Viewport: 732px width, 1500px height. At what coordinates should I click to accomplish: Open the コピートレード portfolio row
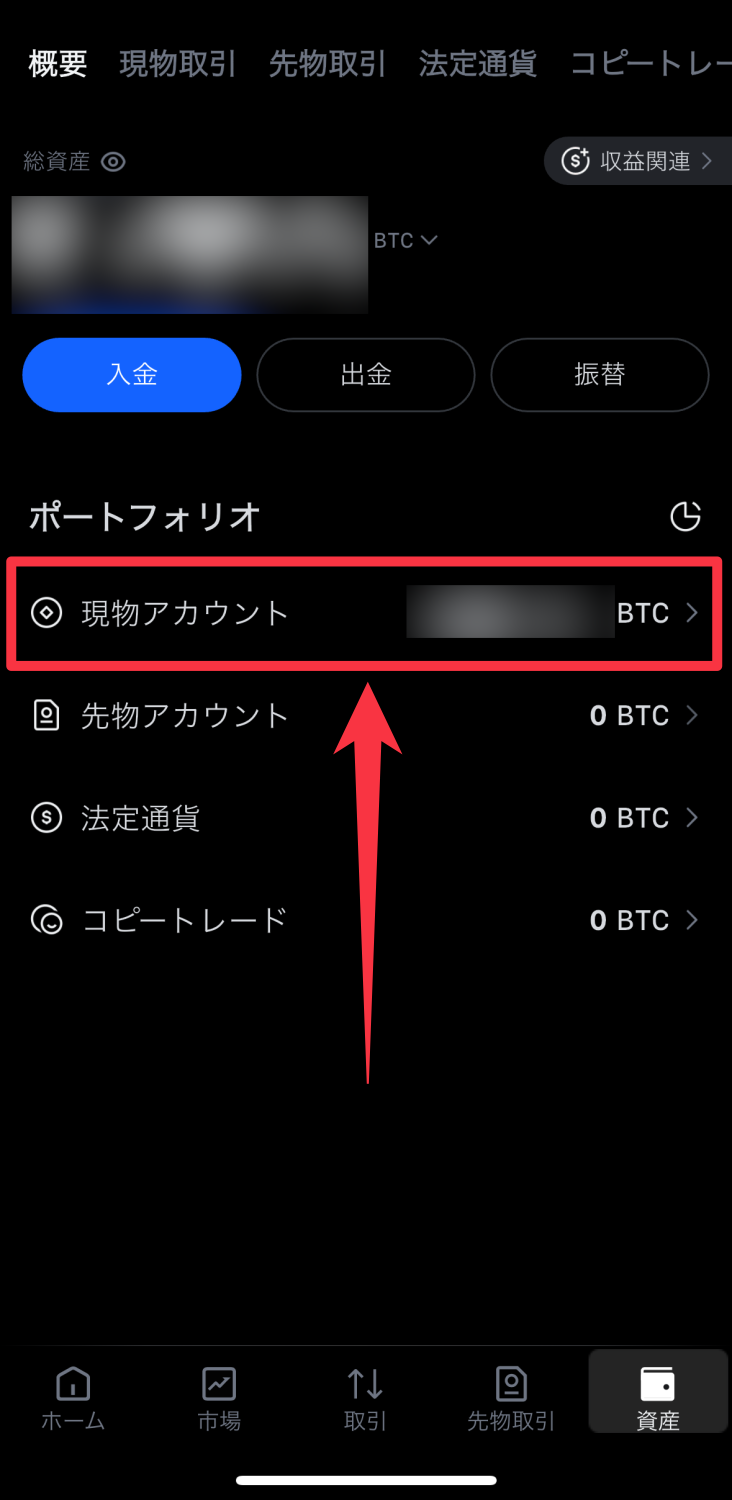[x=364, y=920]
